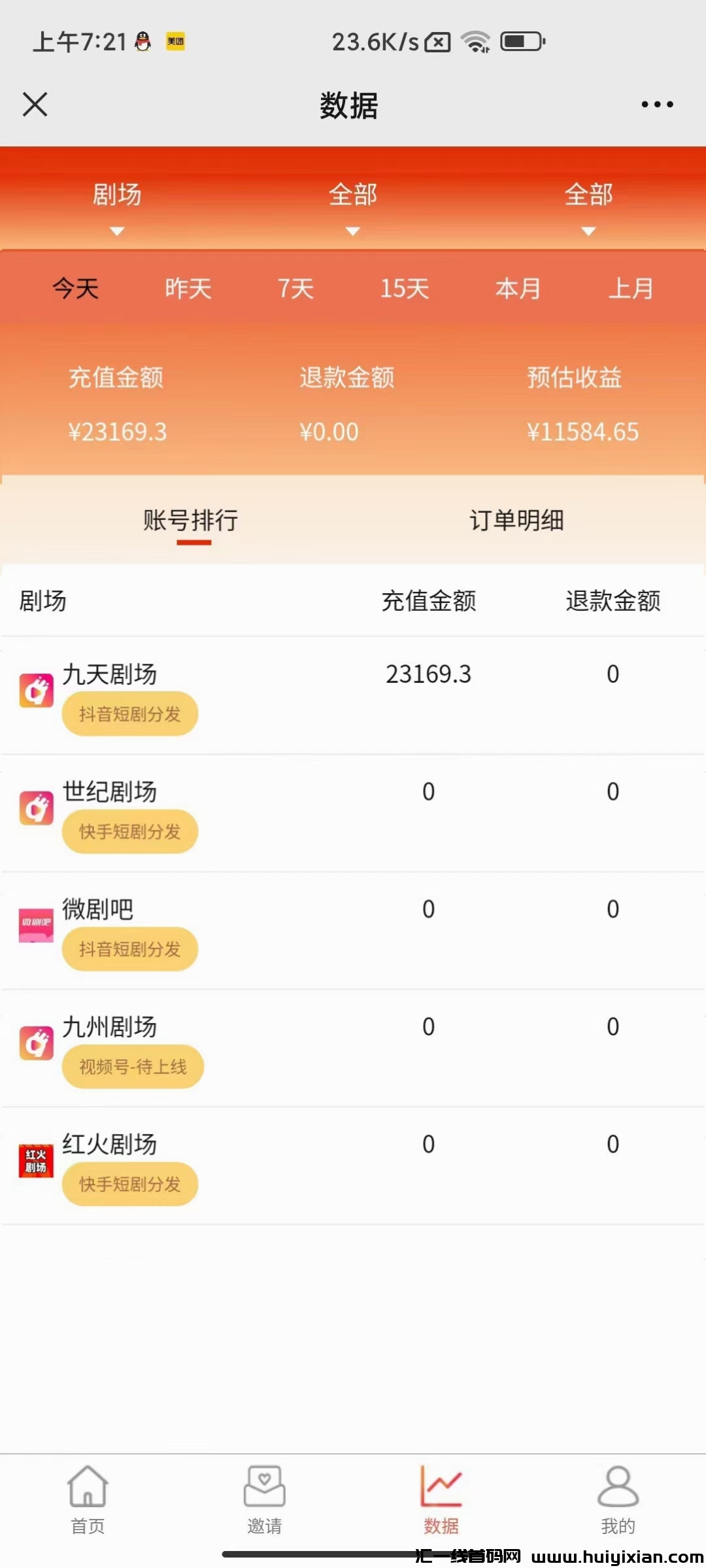
Task: Show data for 15天
Action: (405, 288)
